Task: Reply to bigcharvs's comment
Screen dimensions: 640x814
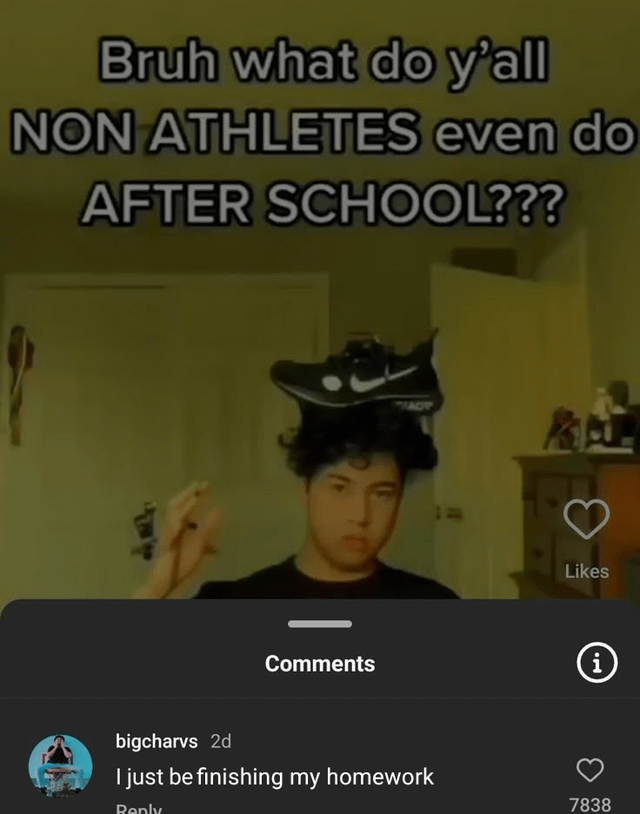Action: click(138, 808)
